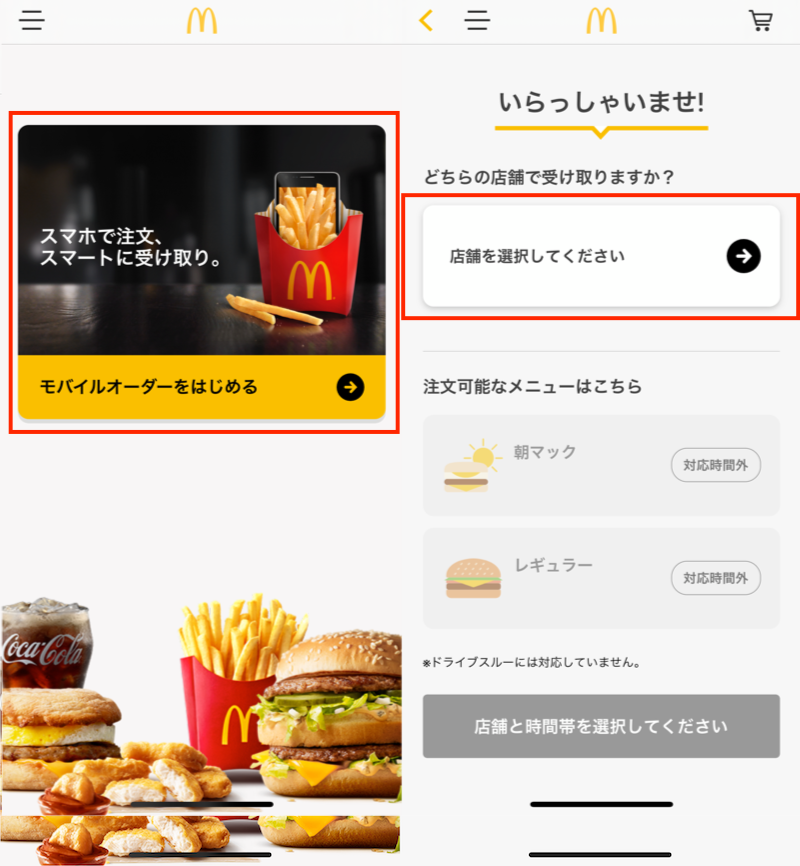
Task: Open the menu beside the yellow back arrow
Action: point(477,20)
